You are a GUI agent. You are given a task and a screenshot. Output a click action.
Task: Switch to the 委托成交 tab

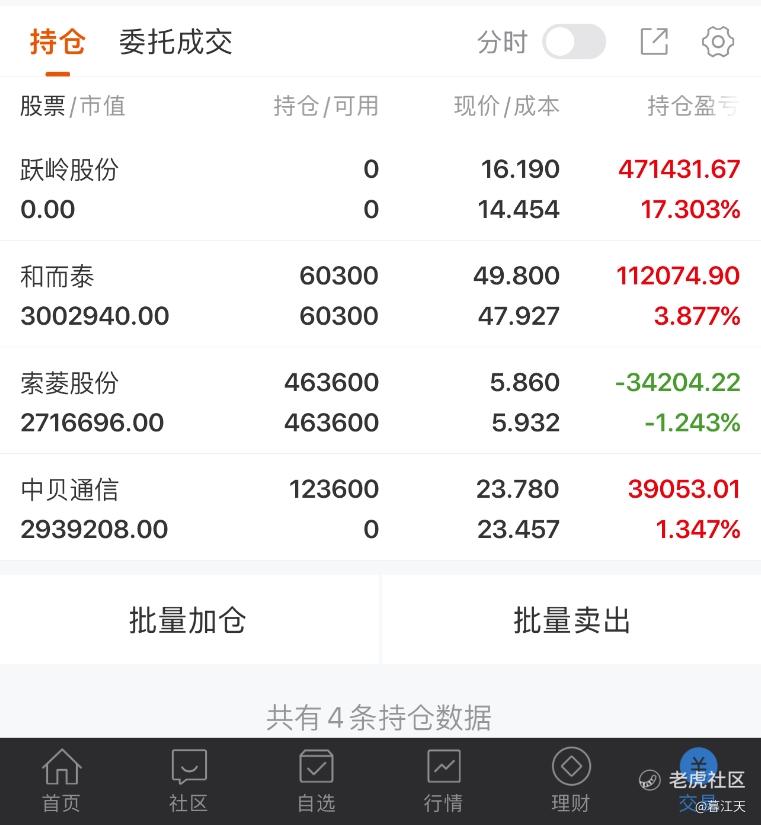[175, 42]
